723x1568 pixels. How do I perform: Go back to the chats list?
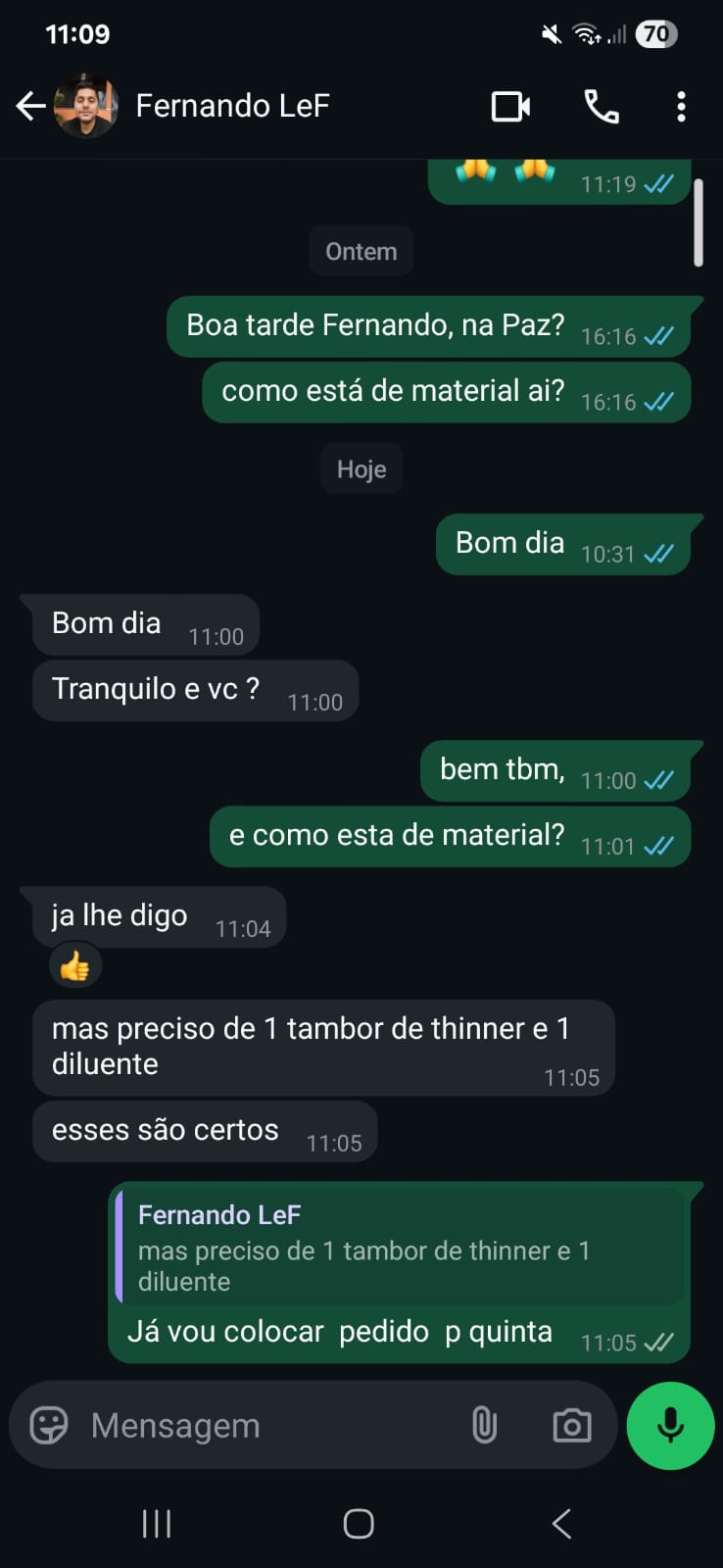pyautogui.click(x=30, y=106)
